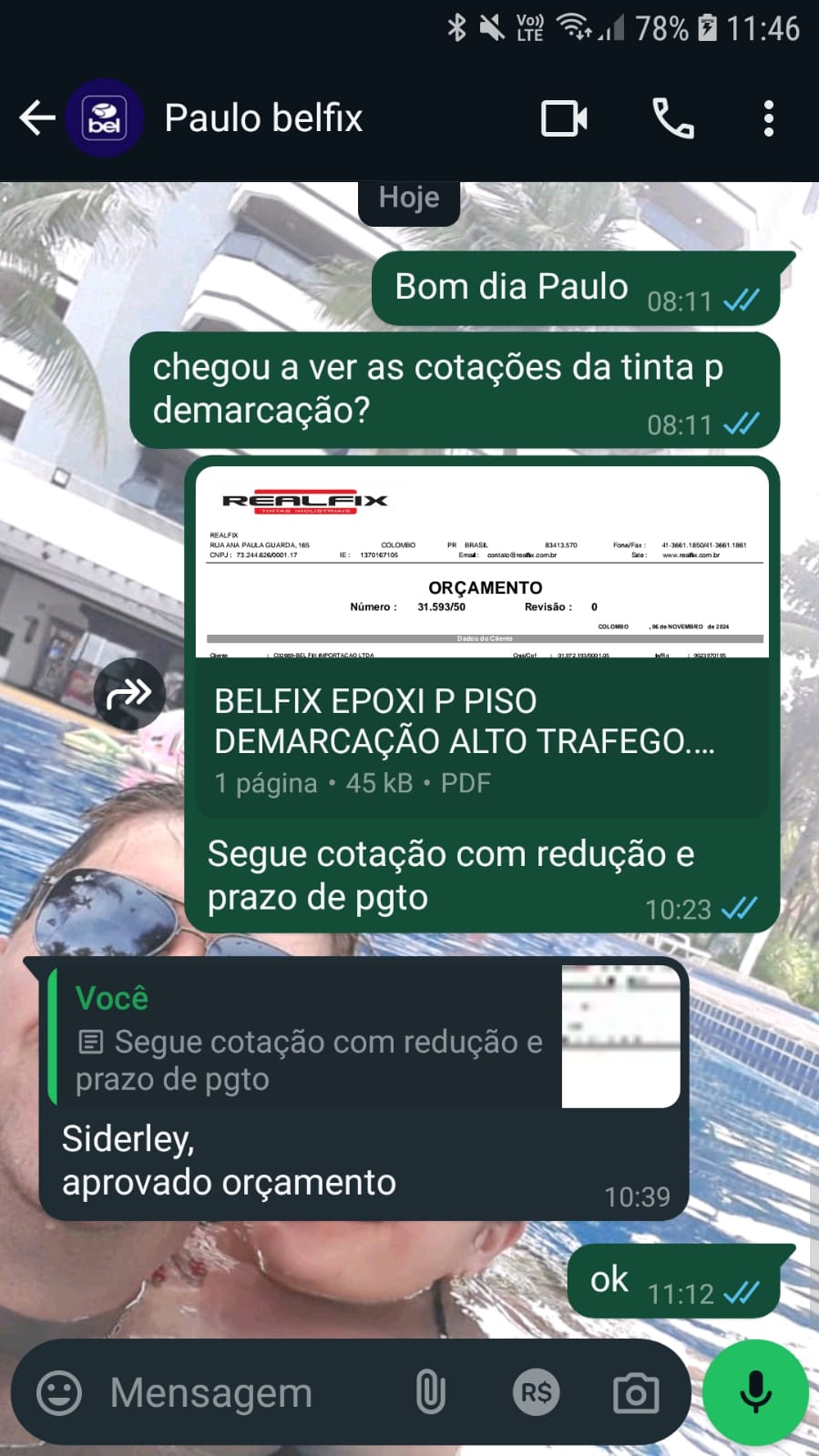This screenshot has width=819, height=1456.
Task: Start a voice call with Paulo belfix
Action: coord(673,118)
